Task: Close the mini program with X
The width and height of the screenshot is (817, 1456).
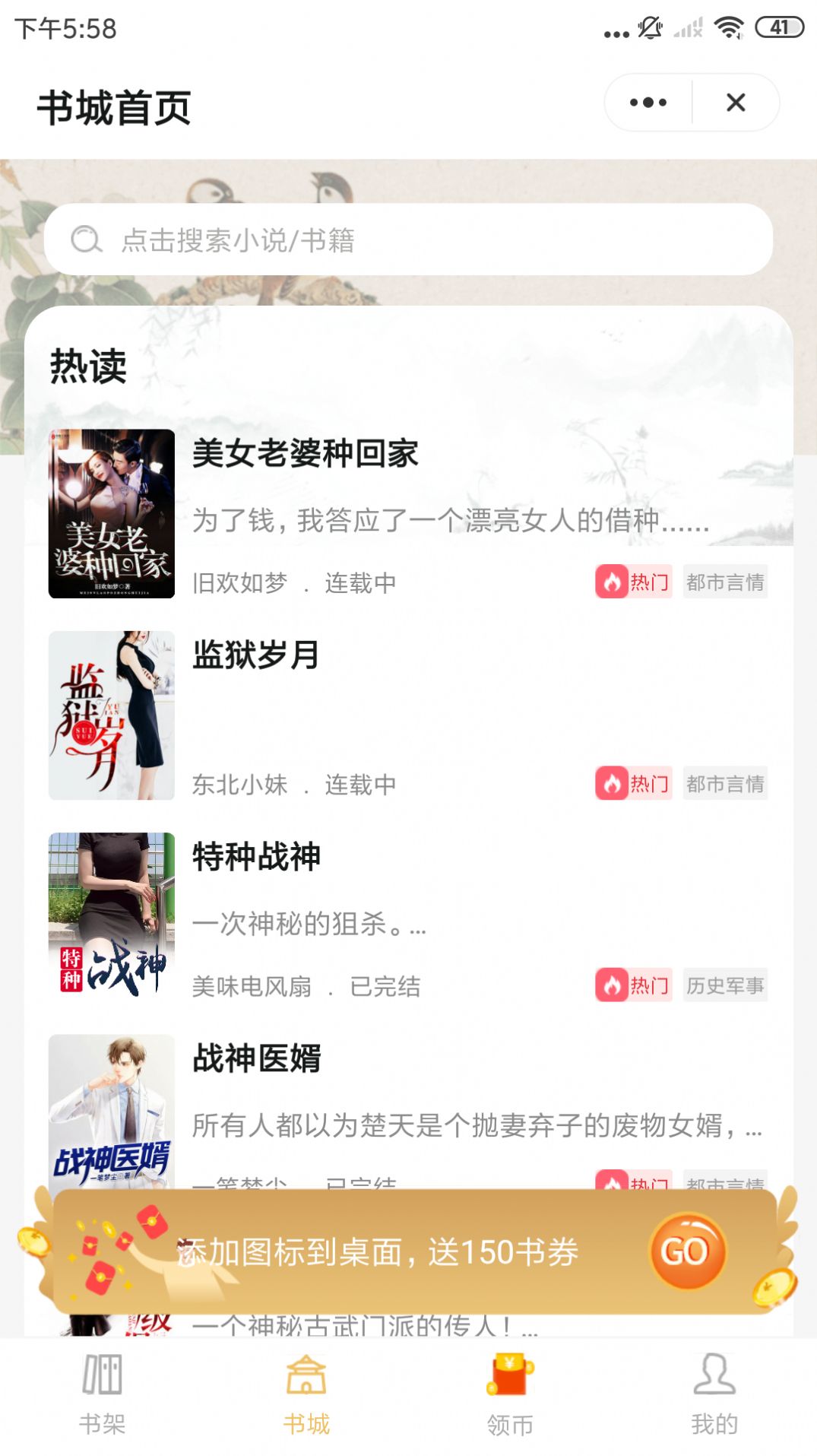Action: 735,101
